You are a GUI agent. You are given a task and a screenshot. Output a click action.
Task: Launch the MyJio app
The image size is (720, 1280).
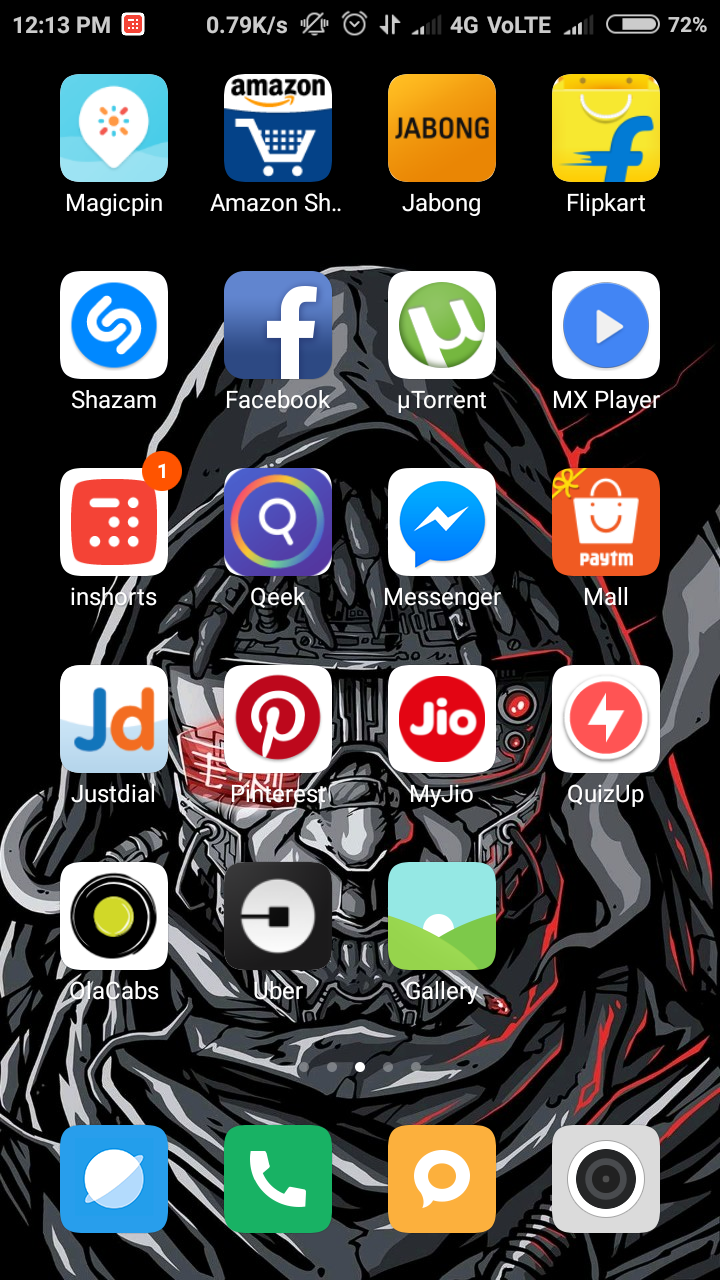[442, 719]
